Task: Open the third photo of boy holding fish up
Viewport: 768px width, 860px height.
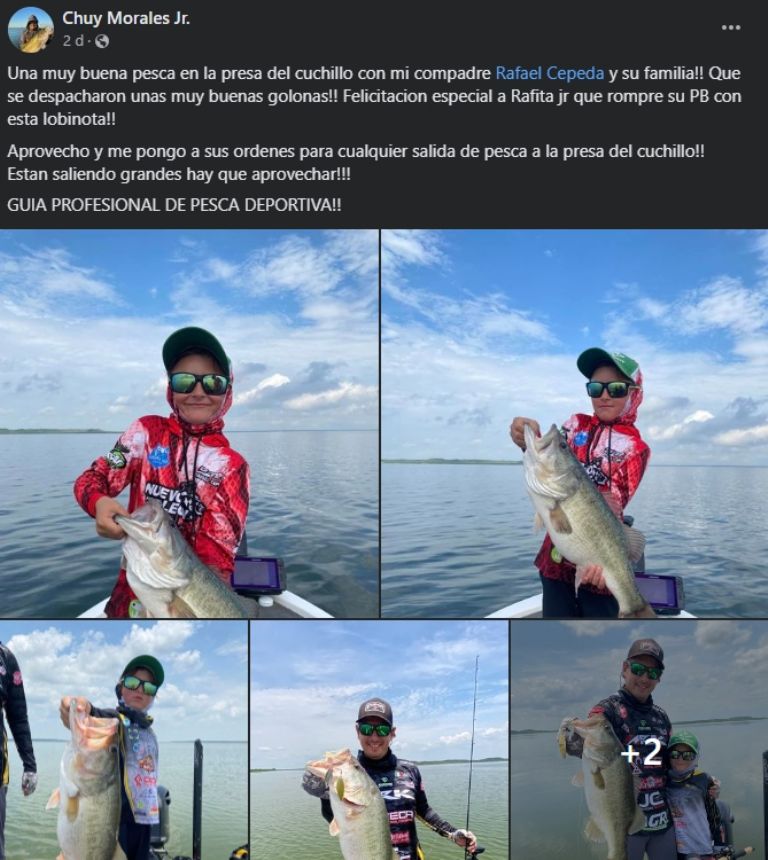Action: point(124,740)
